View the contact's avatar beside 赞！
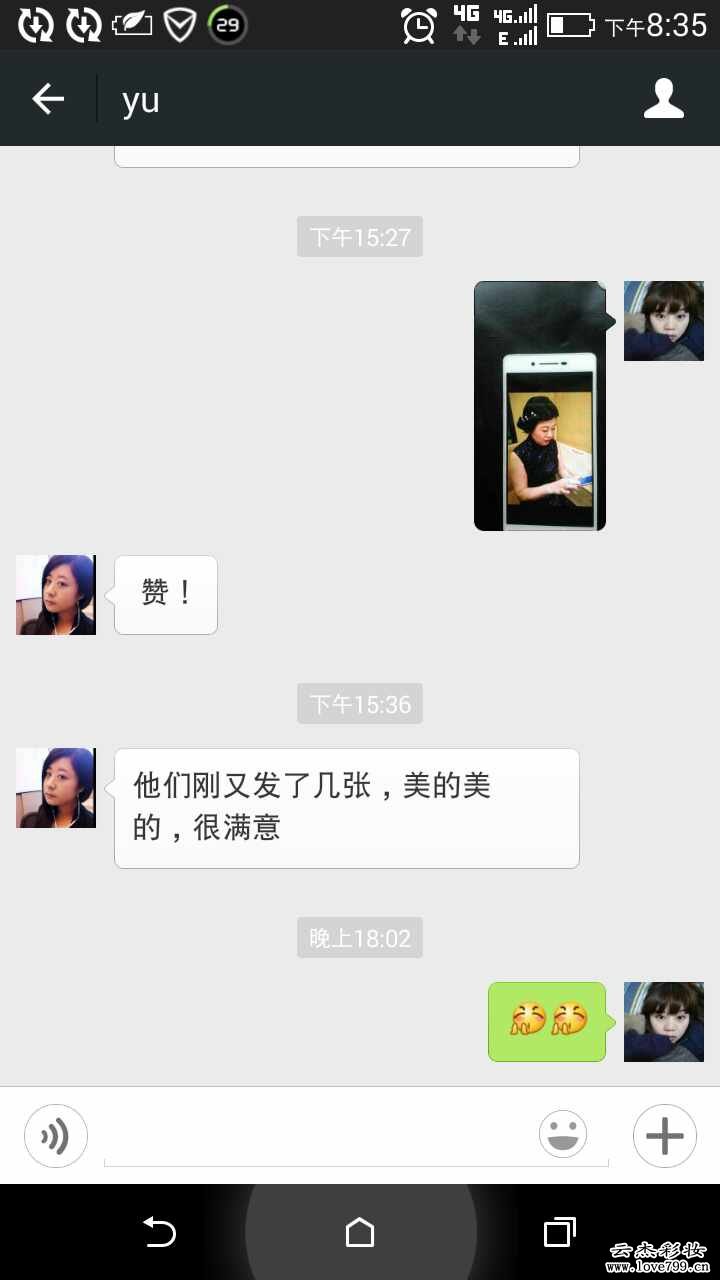The image size is (720, 1280). [56, 595]
